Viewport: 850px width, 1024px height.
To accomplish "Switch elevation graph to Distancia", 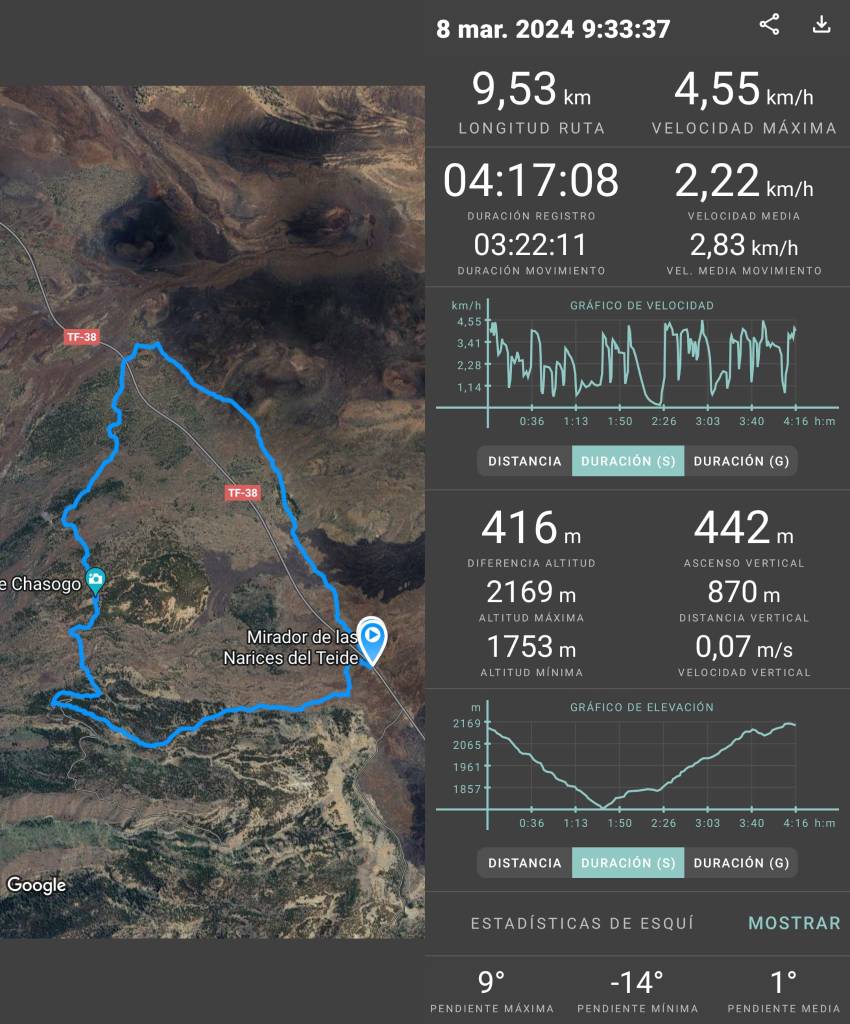I will (525, 863).
